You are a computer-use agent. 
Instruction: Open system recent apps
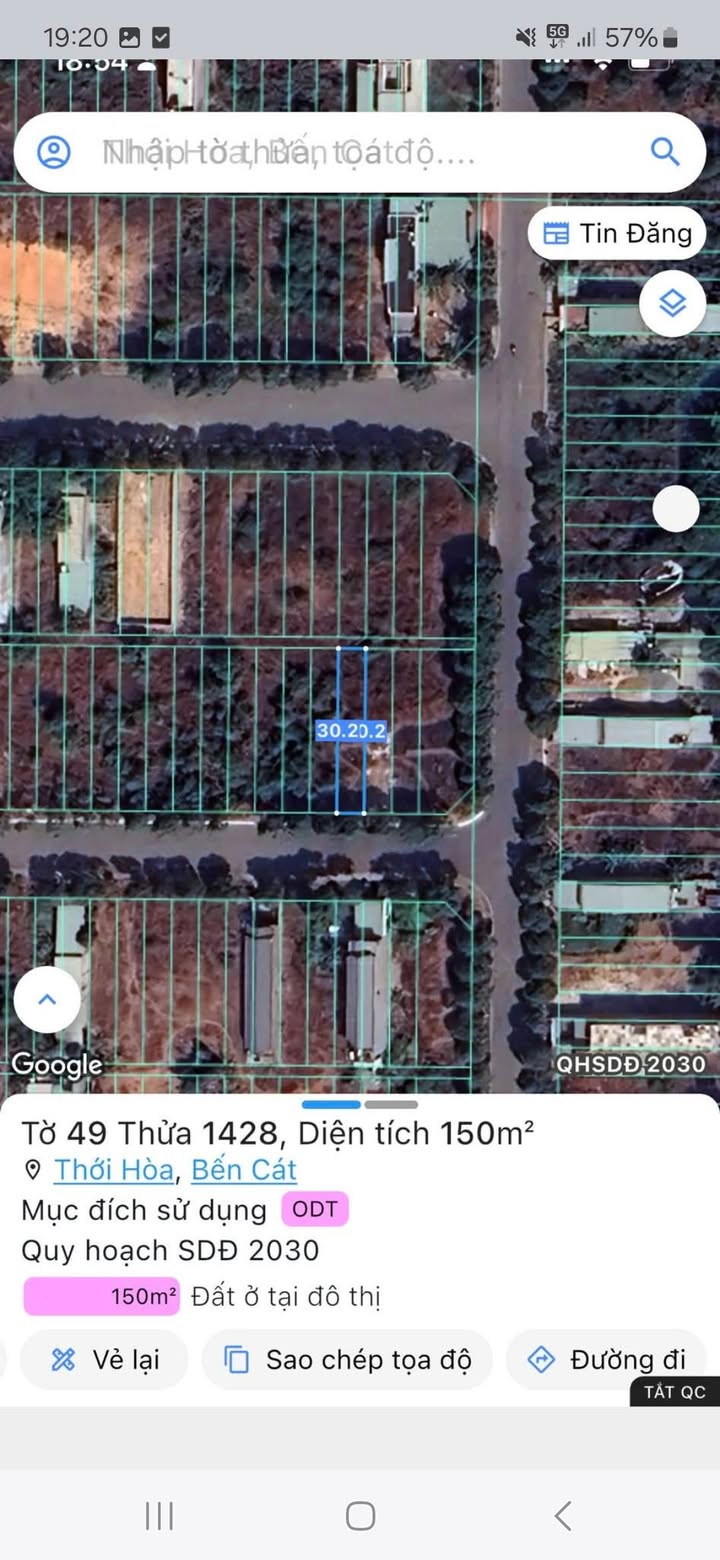159,1515
